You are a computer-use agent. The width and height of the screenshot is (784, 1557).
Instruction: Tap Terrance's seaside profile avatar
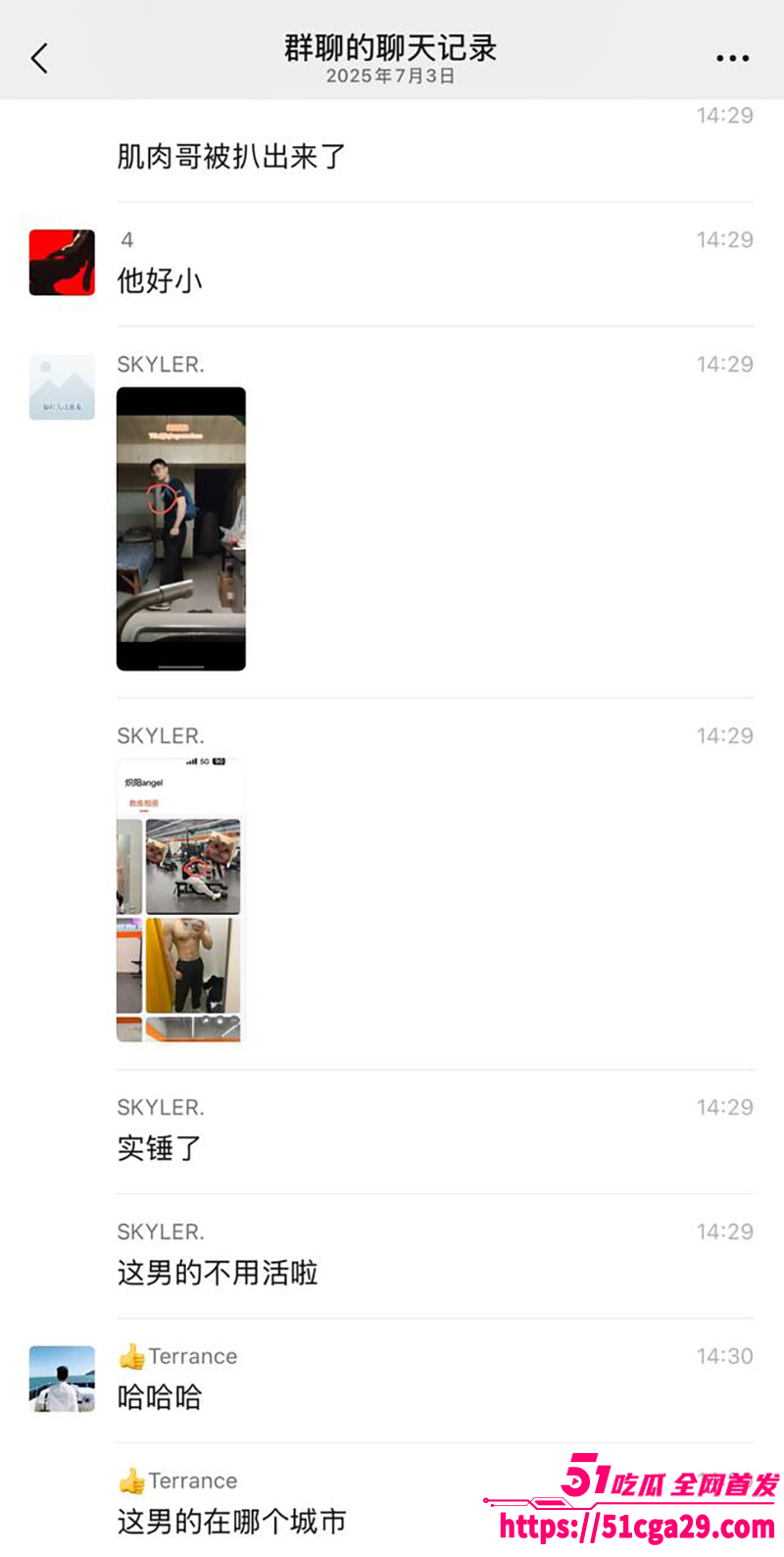pos(61,1378)
